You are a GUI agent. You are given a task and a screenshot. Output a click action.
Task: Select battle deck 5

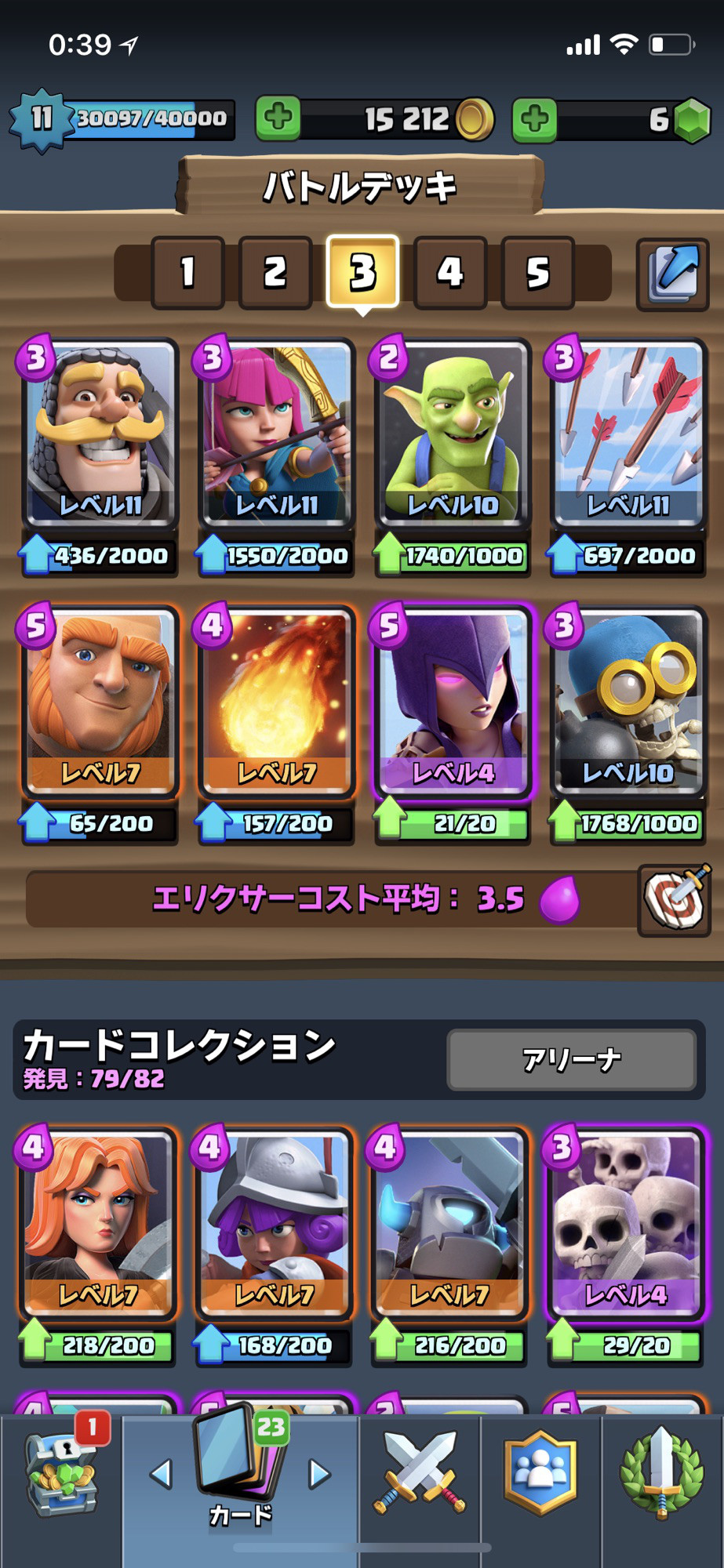click(x=538, y=272)
